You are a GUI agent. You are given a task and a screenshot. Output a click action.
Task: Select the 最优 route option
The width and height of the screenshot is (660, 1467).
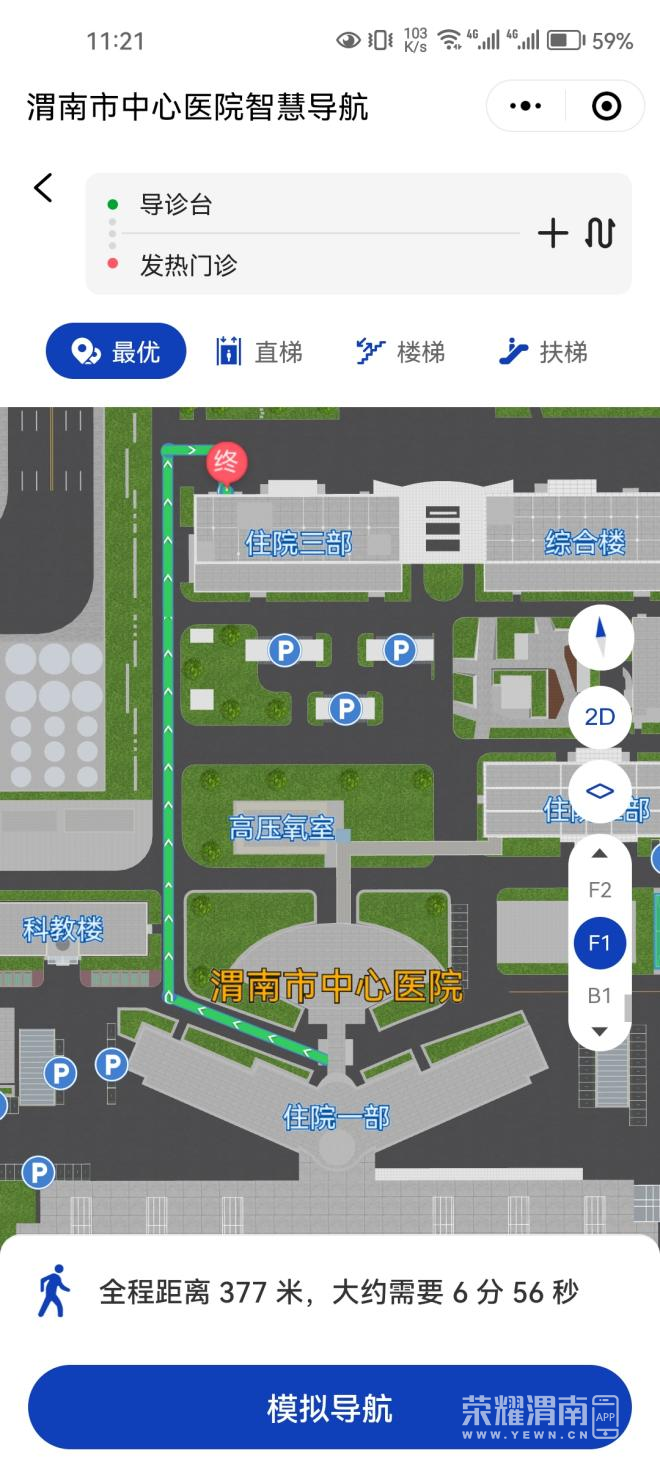[x=116, y=351]
